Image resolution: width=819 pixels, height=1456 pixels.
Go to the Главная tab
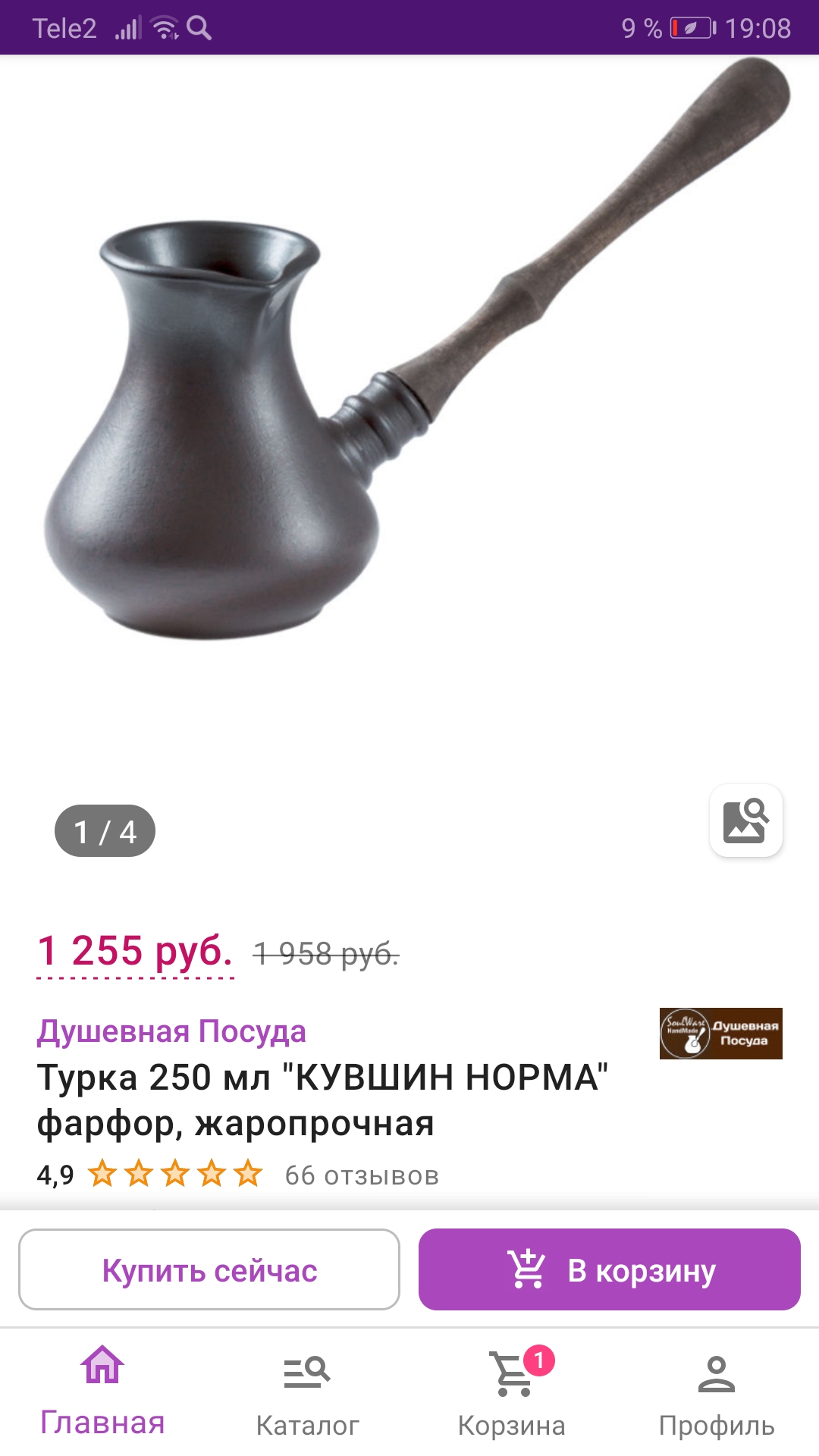click(x=102, y=1392)
